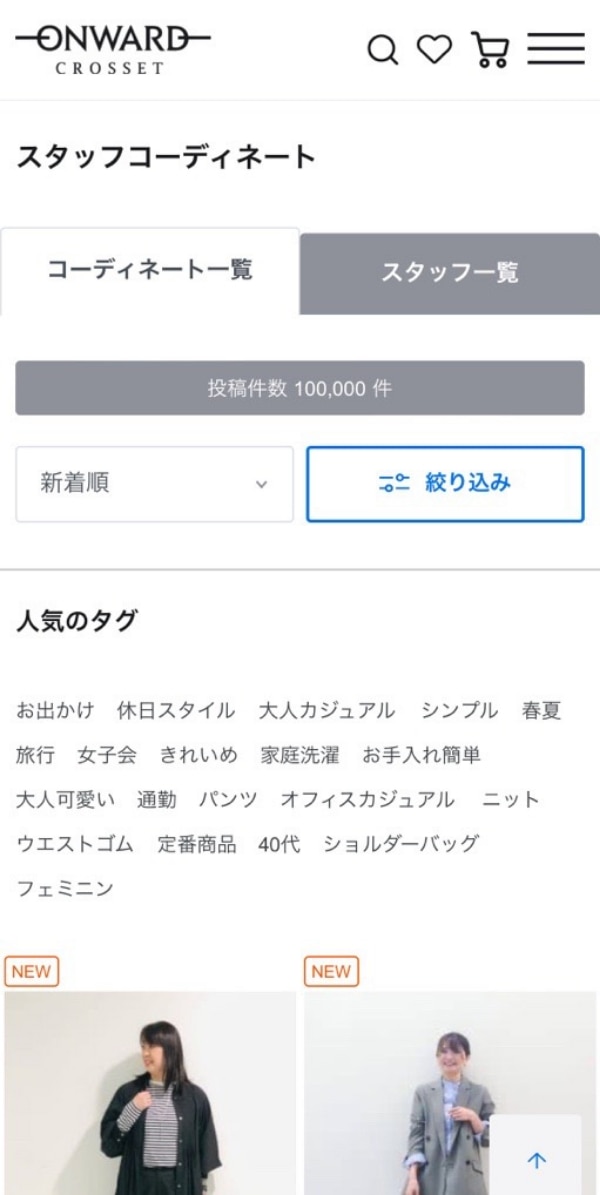Open the hamburger menu
The width and height of the screenshot is (600, 1195).
[x=556, y=49]
